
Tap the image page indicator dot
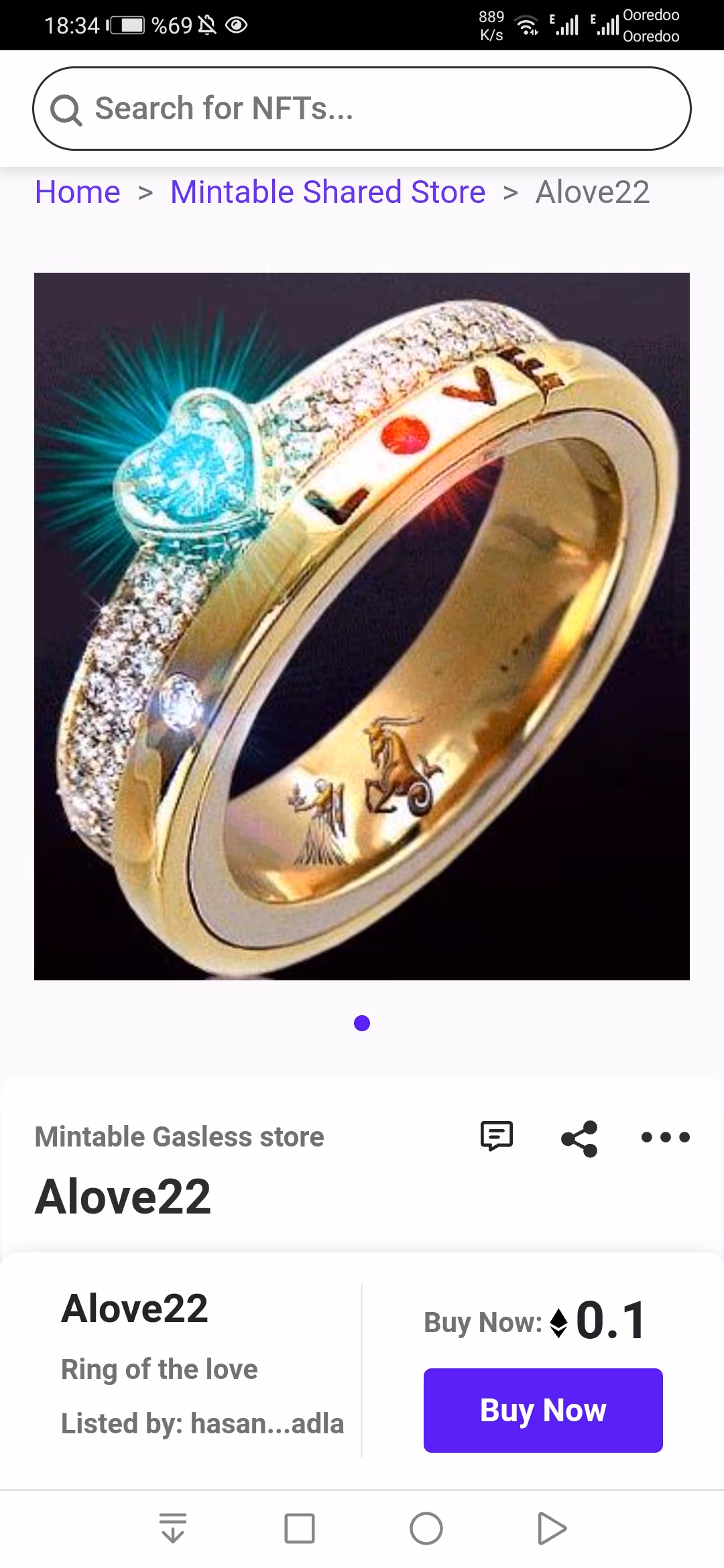point(362,1023)
